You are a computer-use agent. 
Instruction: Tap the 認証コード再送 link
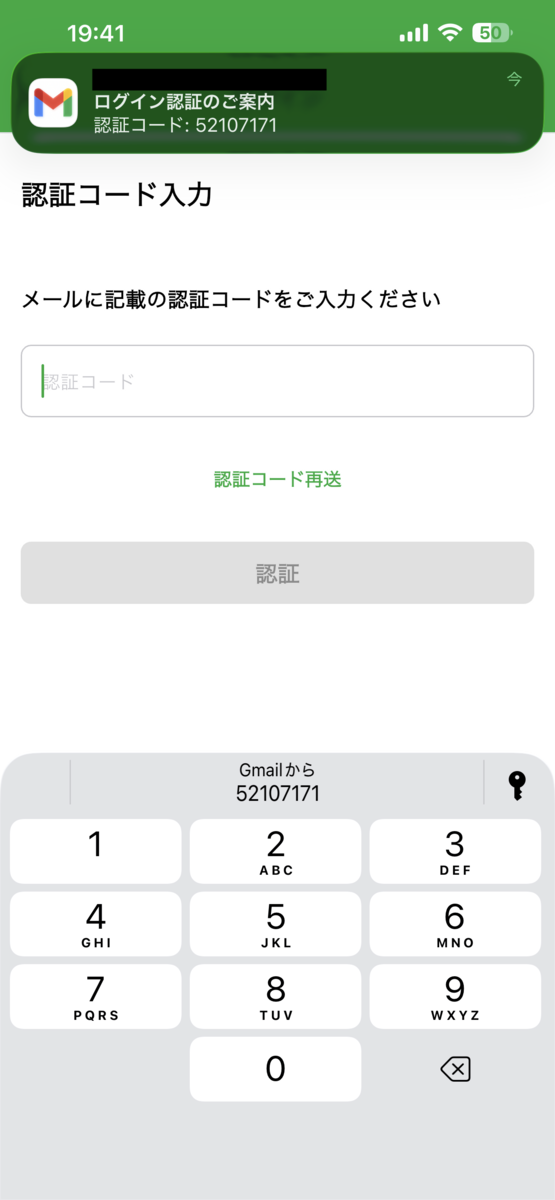[x=278, y=479]
